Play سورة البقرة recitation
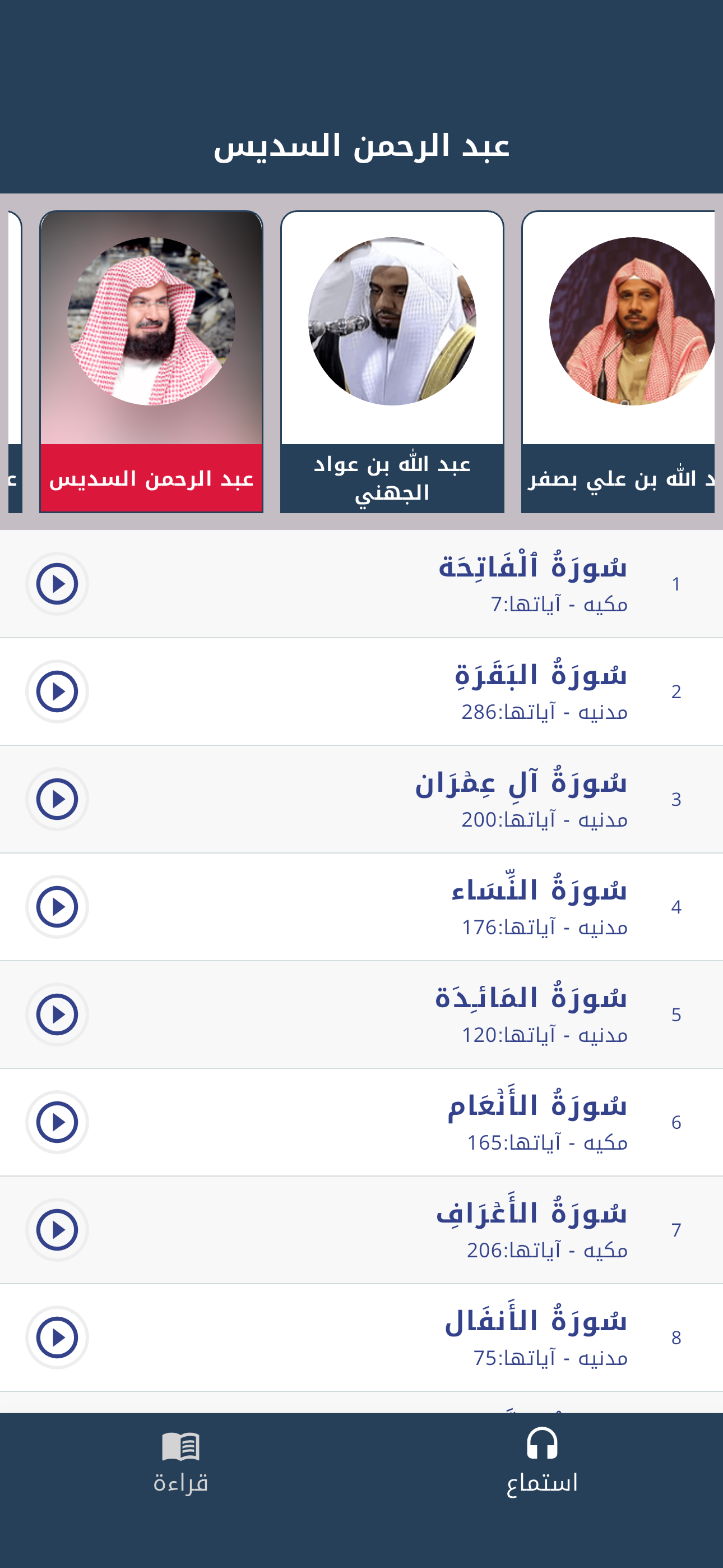Viewport: 723px width, 1568px height. (58, 691)
